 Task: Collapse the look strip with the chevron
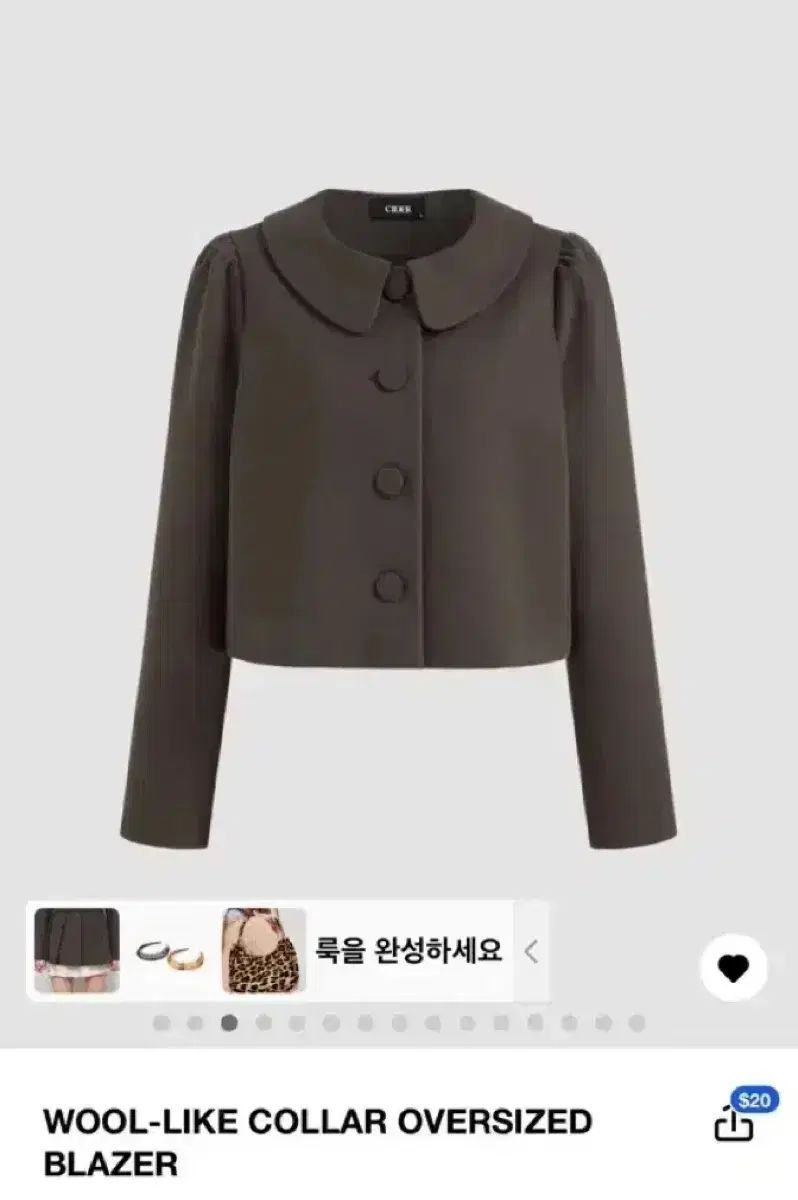pos(531,951)
